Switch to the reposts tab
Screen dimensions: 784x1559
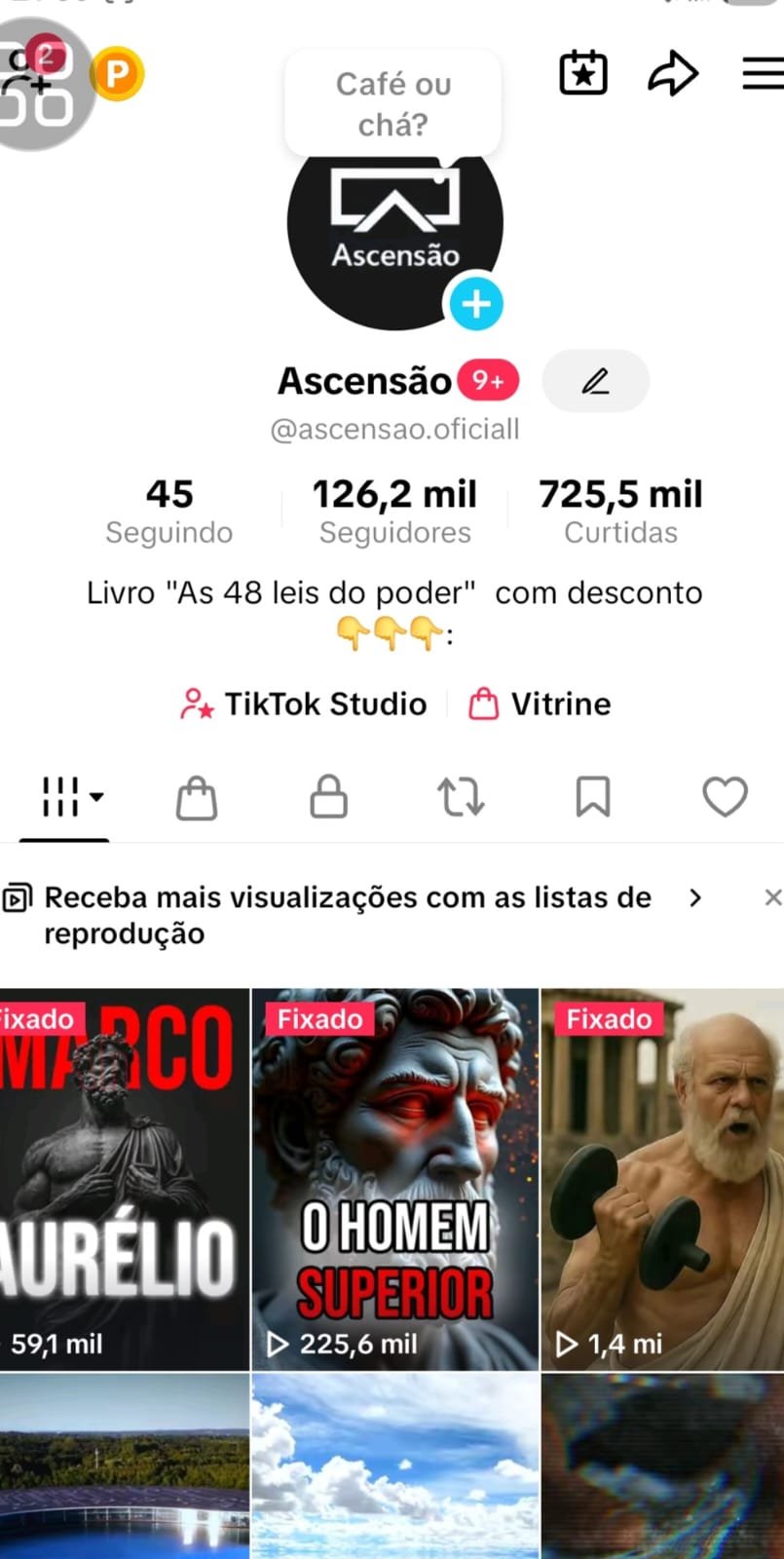[461, 798]
